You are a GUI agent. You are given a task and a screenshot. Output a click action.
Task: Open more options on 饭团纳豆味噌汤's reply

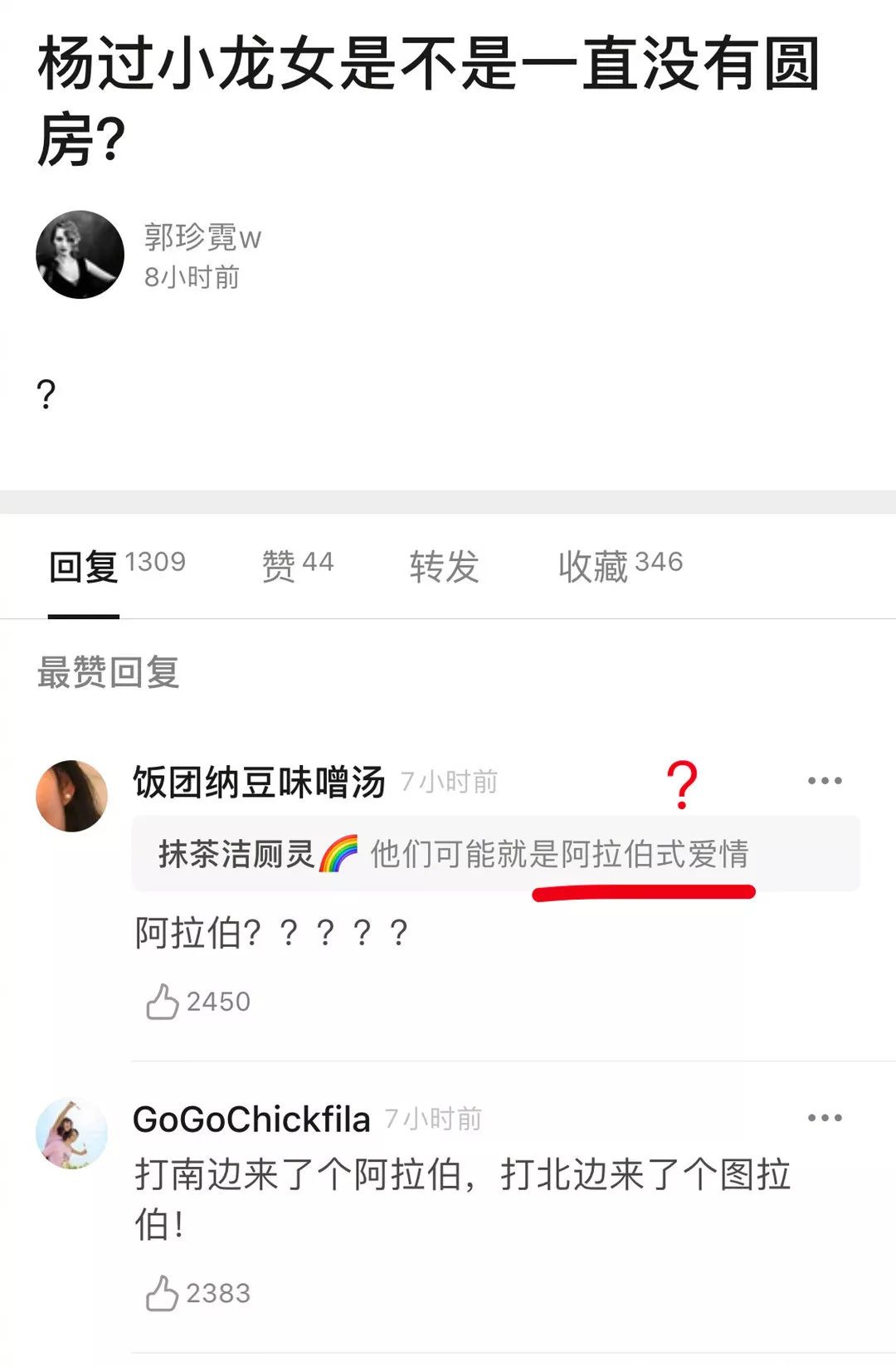[x=825, y=781]
